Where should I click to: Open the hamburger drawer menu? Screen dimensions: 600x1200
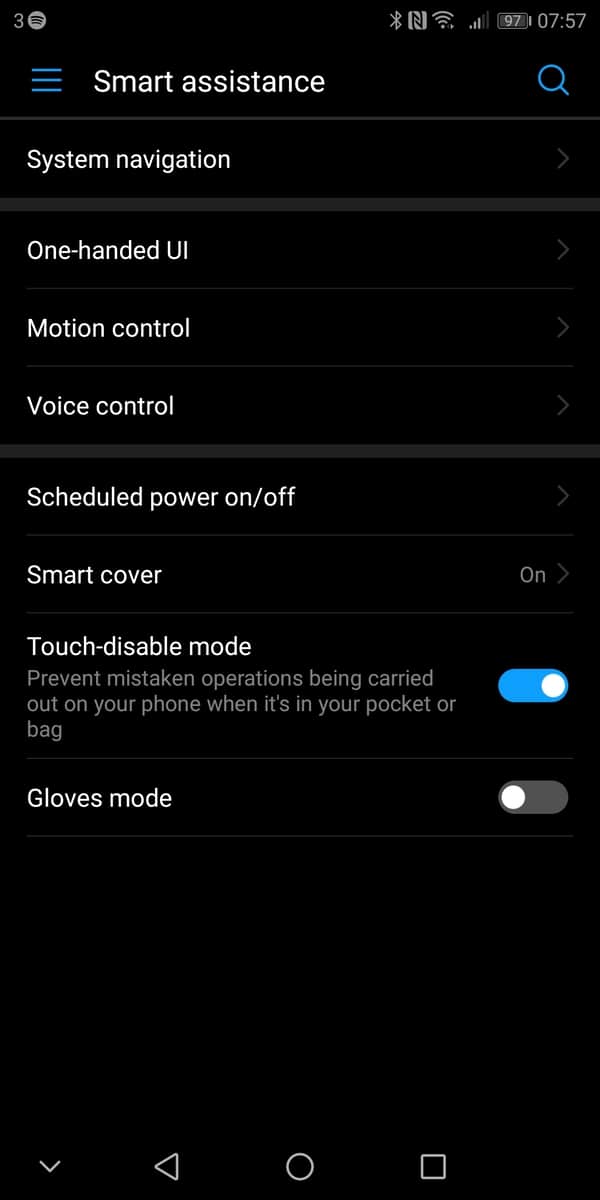pos(46,81)
